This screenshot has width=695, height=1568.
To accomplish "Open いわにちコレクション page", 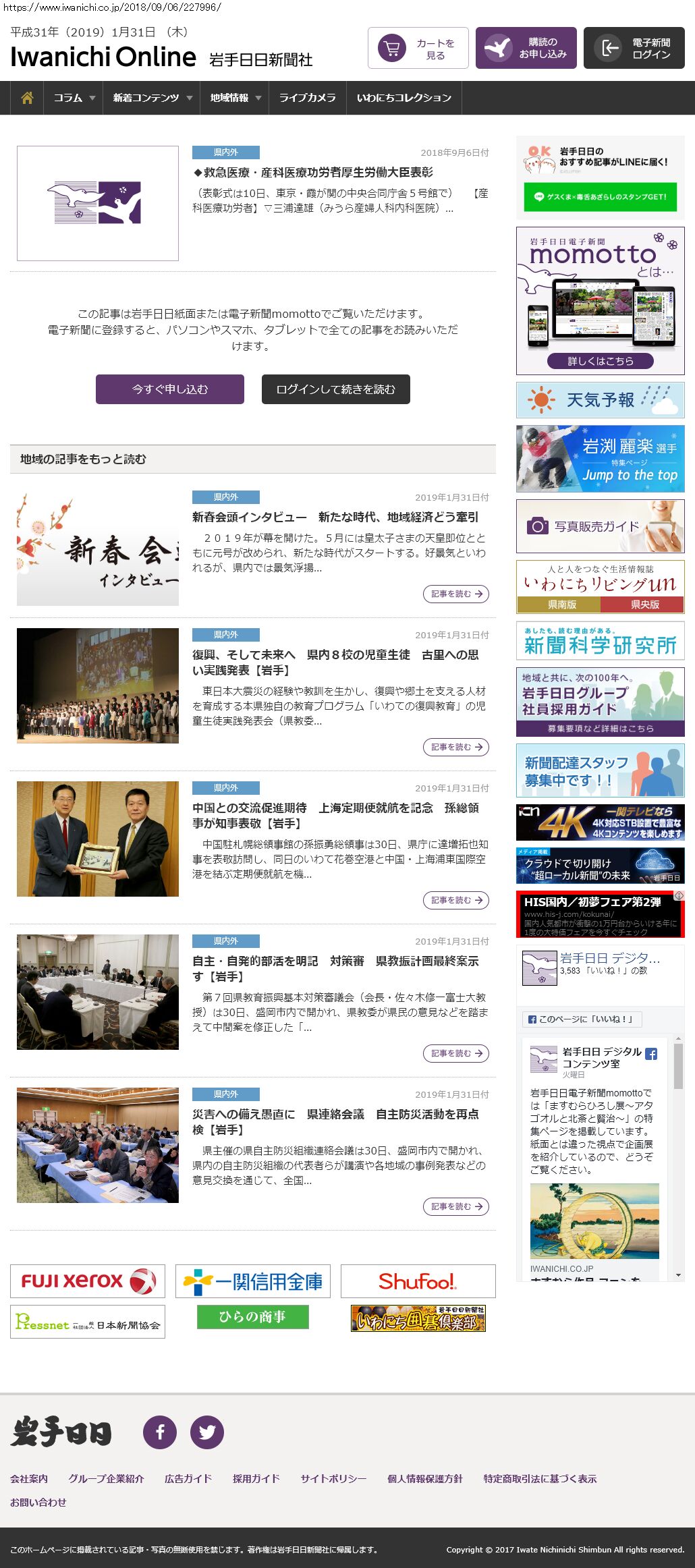I will point(404,98).
